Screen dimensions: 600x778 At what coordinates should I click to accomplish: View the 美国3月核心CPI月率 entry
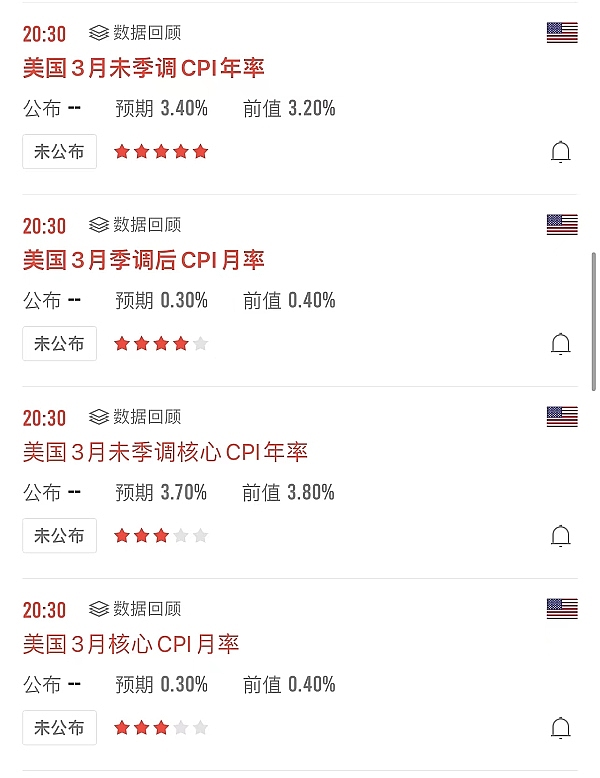(x=131, y=645)
